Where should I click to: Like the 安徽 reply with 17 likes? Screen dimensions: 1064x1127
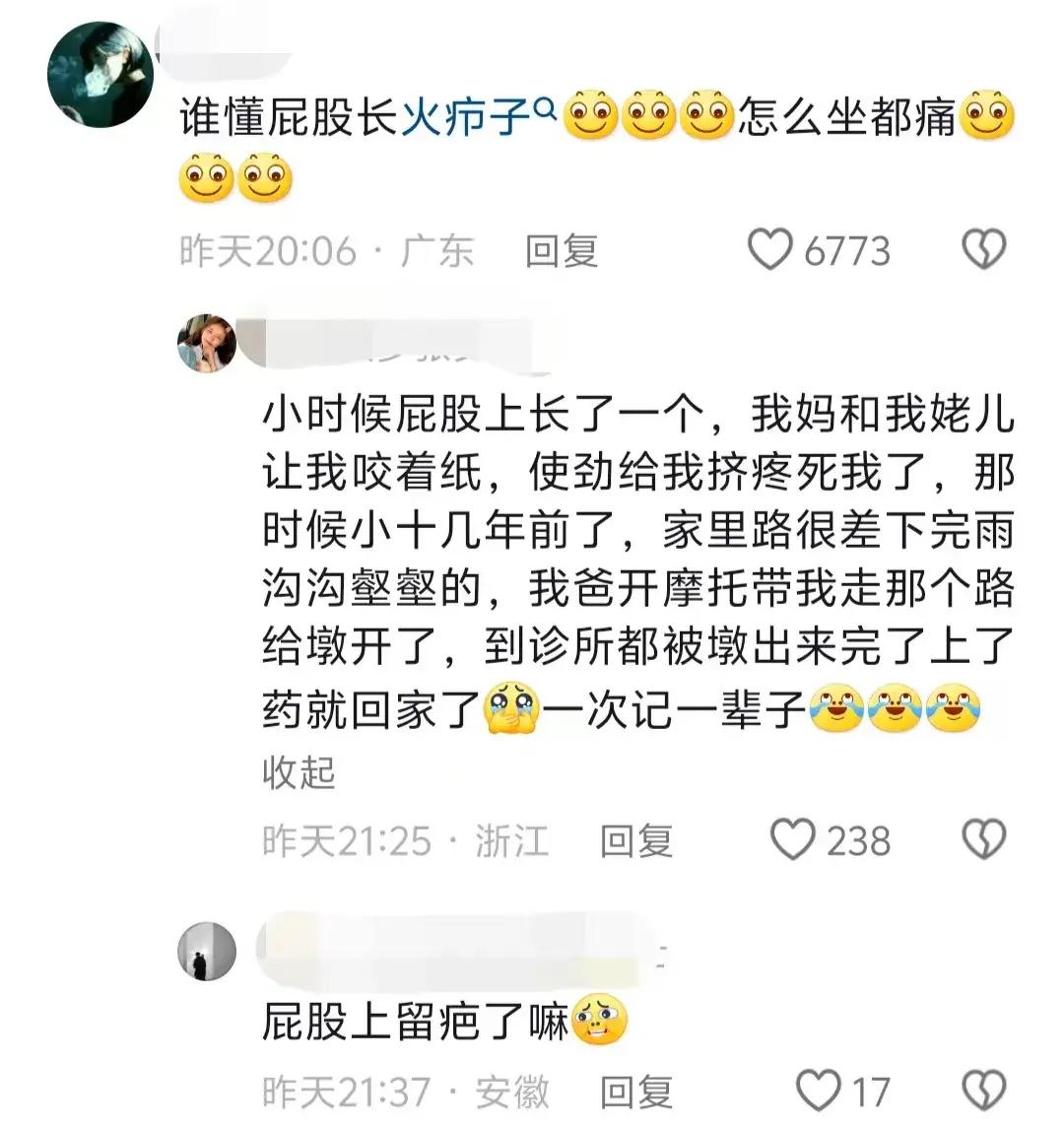(818, 1092)
